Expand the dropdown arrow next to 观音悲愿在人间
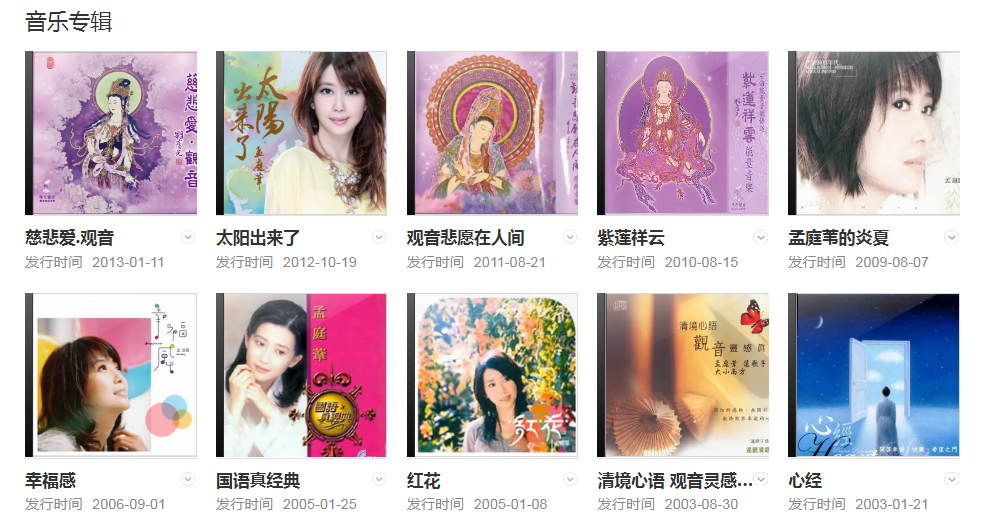This screenshot has height=522, width=988. 570,237
